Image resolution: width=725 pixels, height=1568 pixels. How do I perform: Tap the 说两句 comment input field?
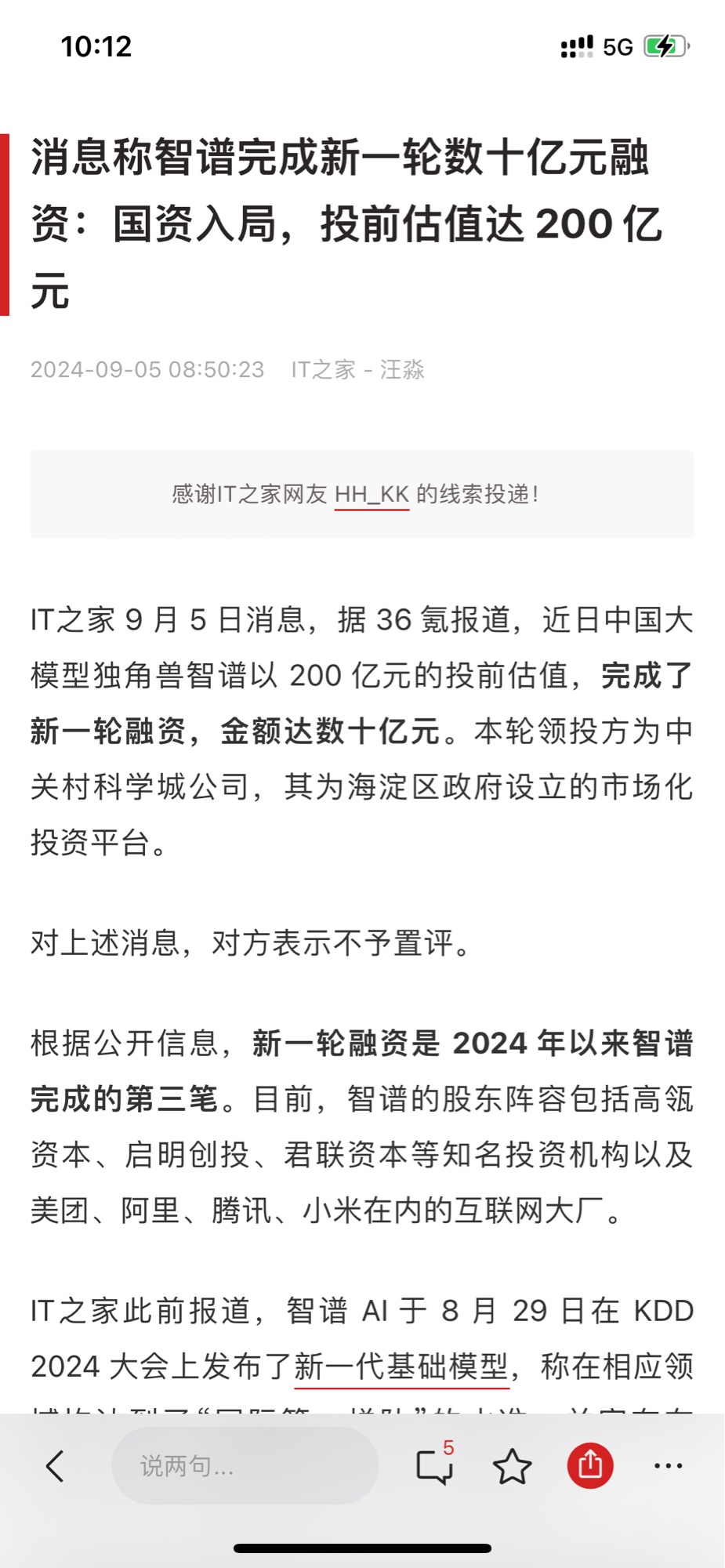coord(245,1465)
